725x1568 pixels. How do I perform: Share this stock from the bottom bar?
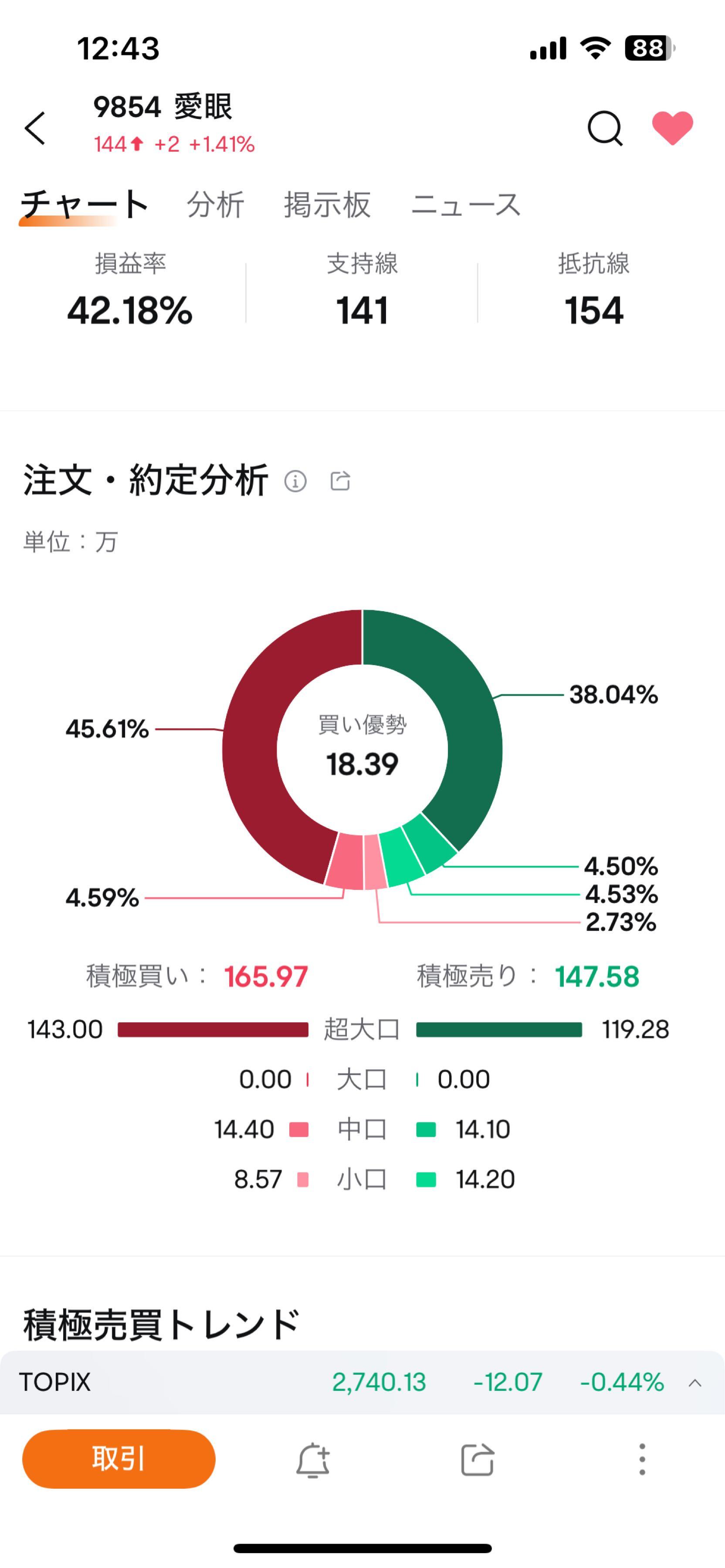[477, 1460]
